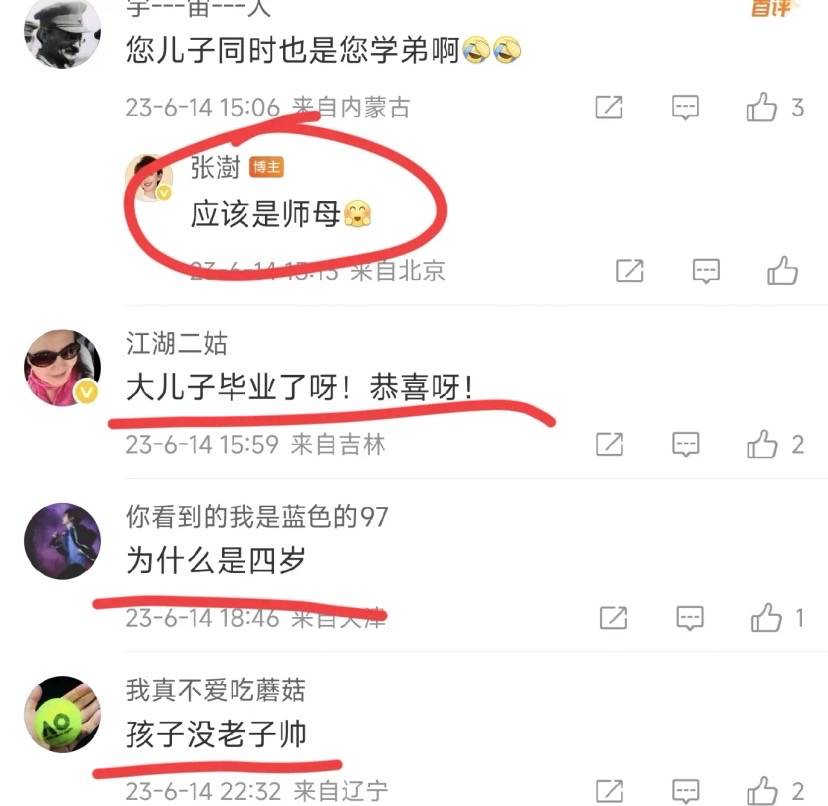
Task: Like the comment '为什么是四岁'
Action: click(x=766, y=619)
